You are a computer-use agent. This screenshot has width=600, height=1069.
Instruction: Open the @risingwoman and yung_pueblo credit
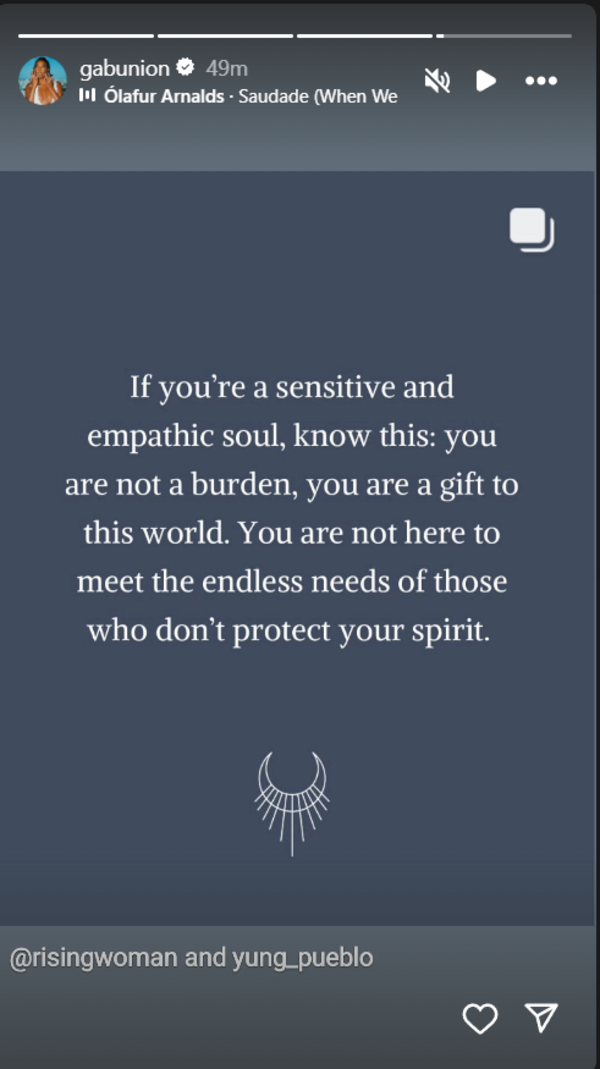[191, 957]
